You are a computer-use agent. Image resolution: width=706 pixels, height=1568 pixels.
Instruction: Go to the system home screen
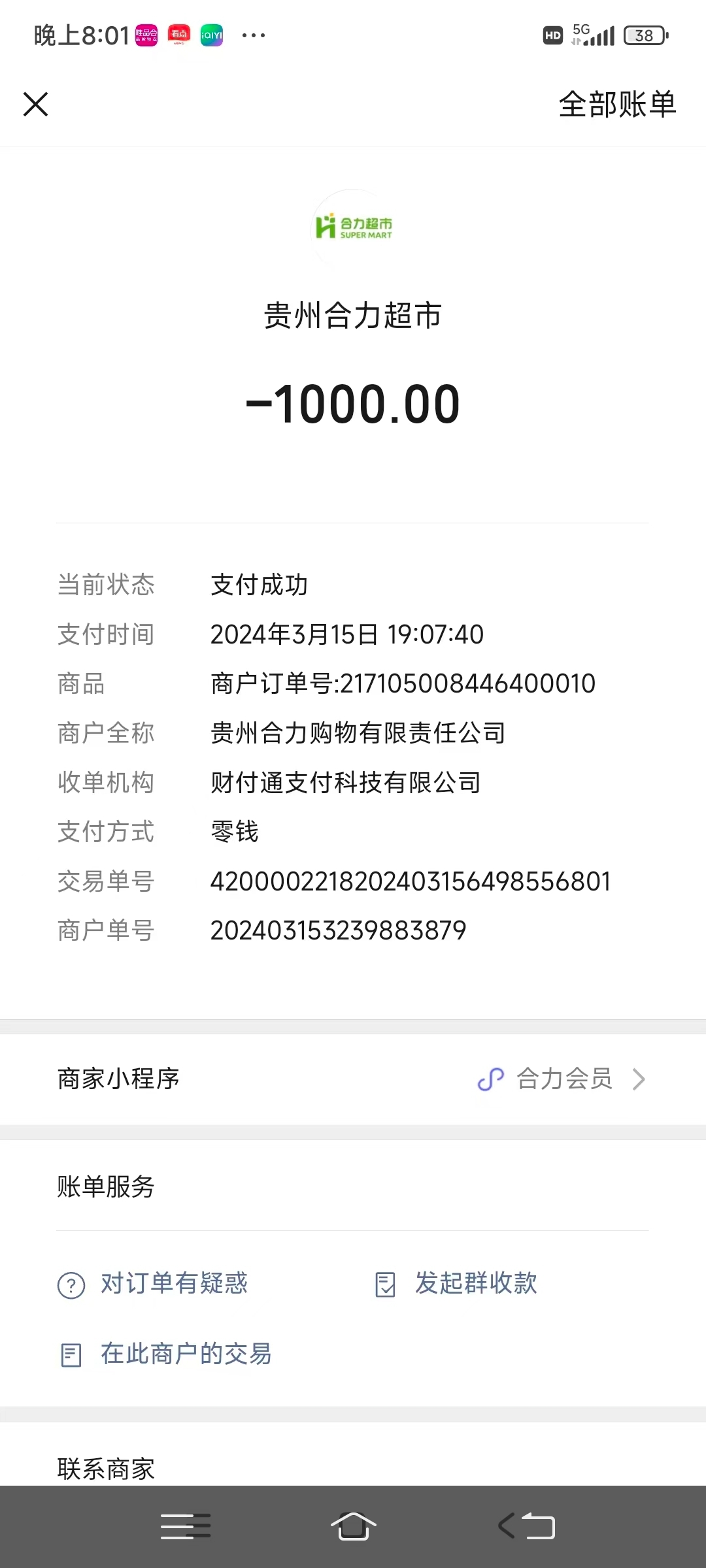click(353, 1527)
